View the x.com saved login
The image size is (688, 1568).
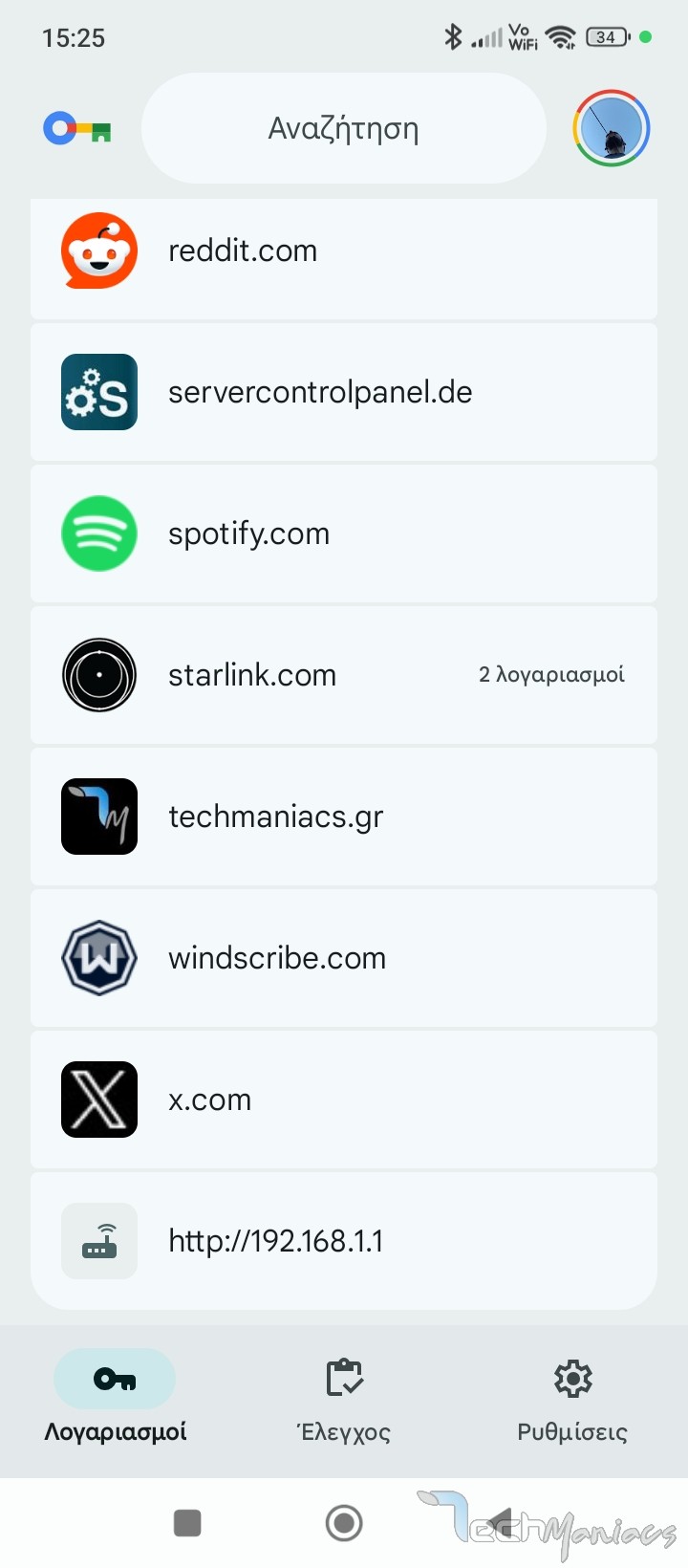(343, 1100)
